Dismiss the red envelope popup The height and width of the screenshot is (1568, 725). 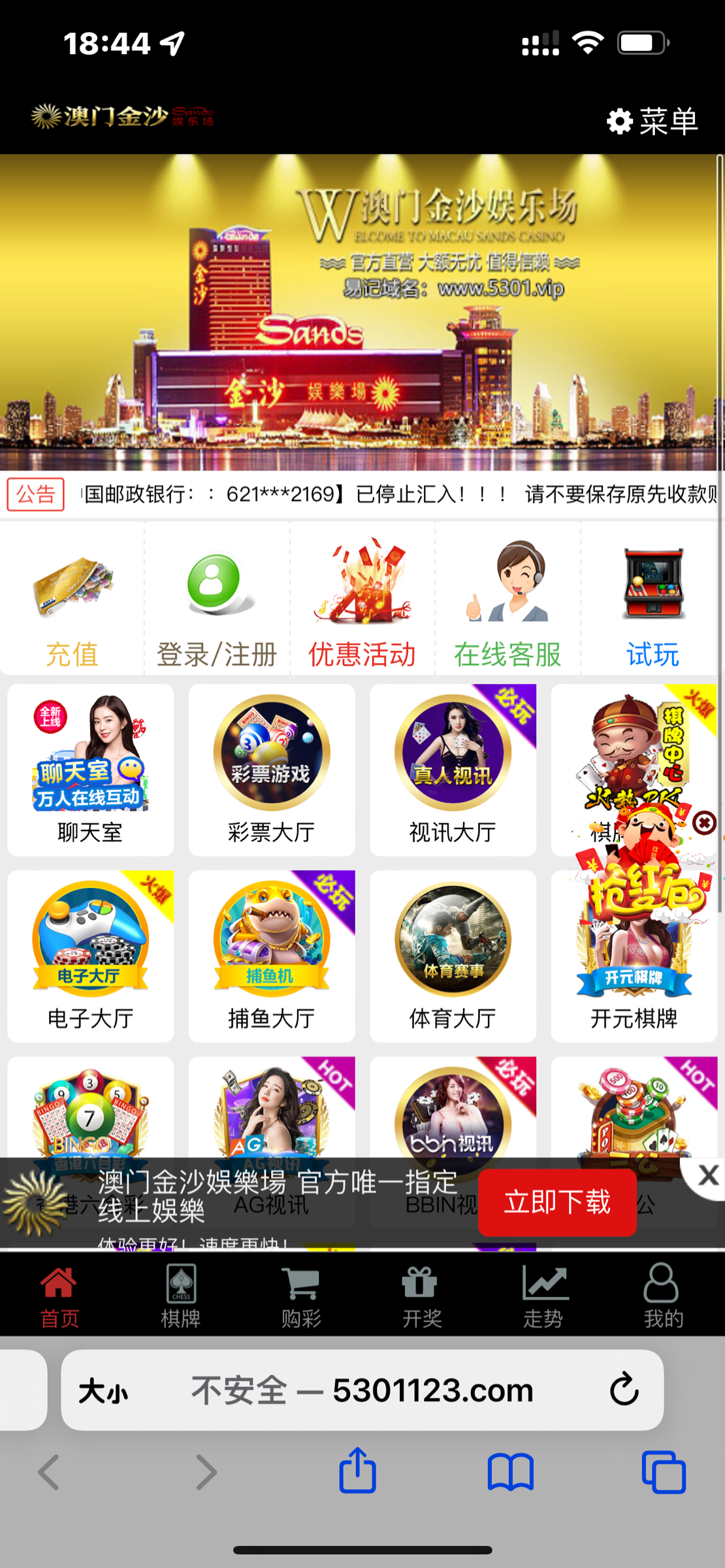pos(703,824)
